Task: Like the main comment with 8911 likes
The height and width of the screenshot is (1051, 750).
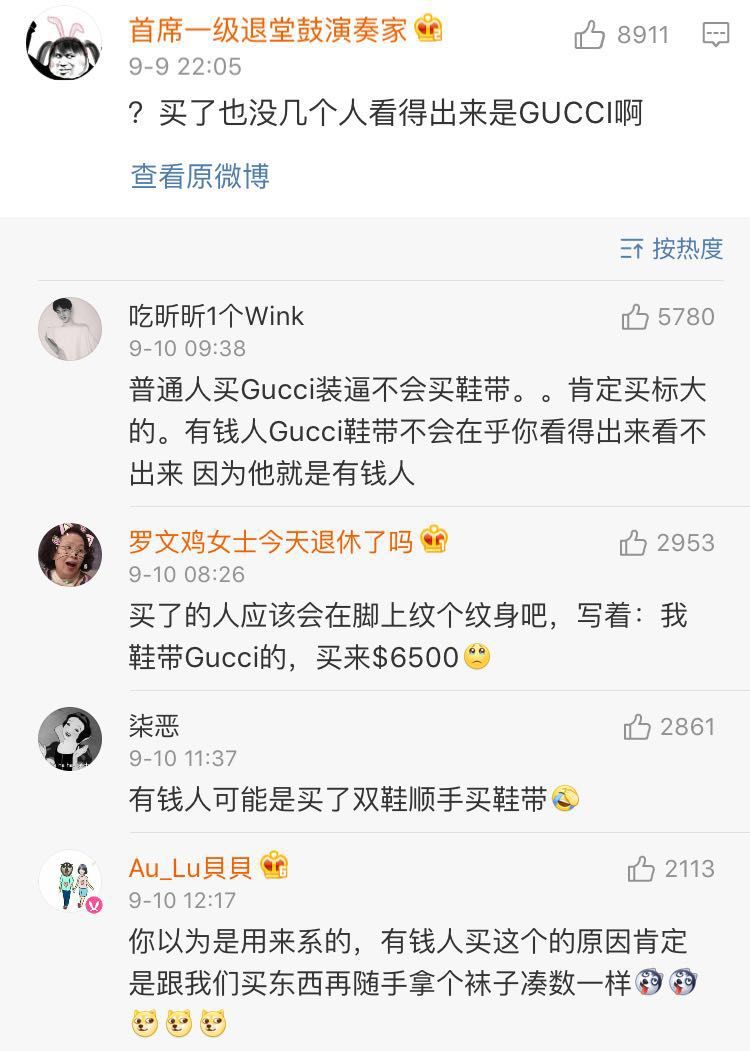Action: [591, 36]
